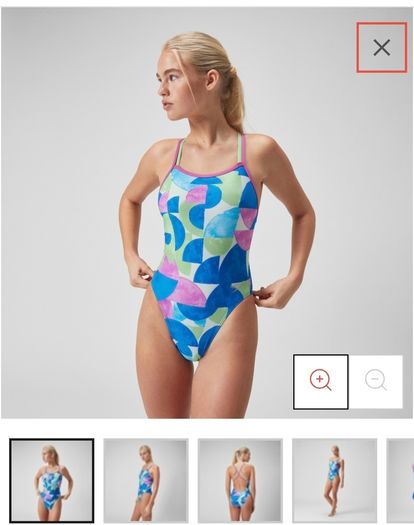
Task: Show the fourth full-length thumbnail
Action: click(x=335, y=480)
